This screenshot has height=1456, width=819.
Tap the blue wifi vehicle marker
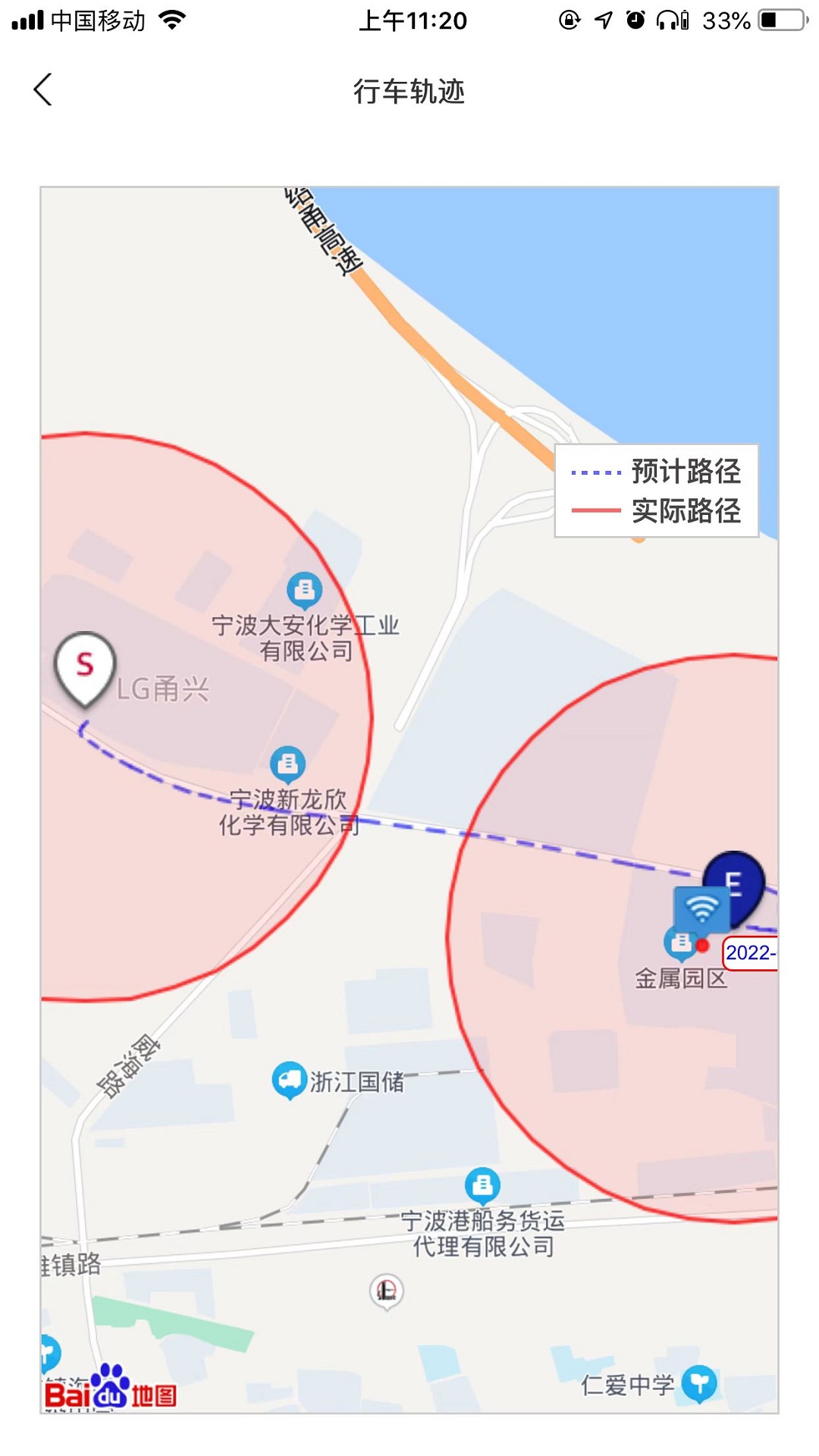click(701, 908)
